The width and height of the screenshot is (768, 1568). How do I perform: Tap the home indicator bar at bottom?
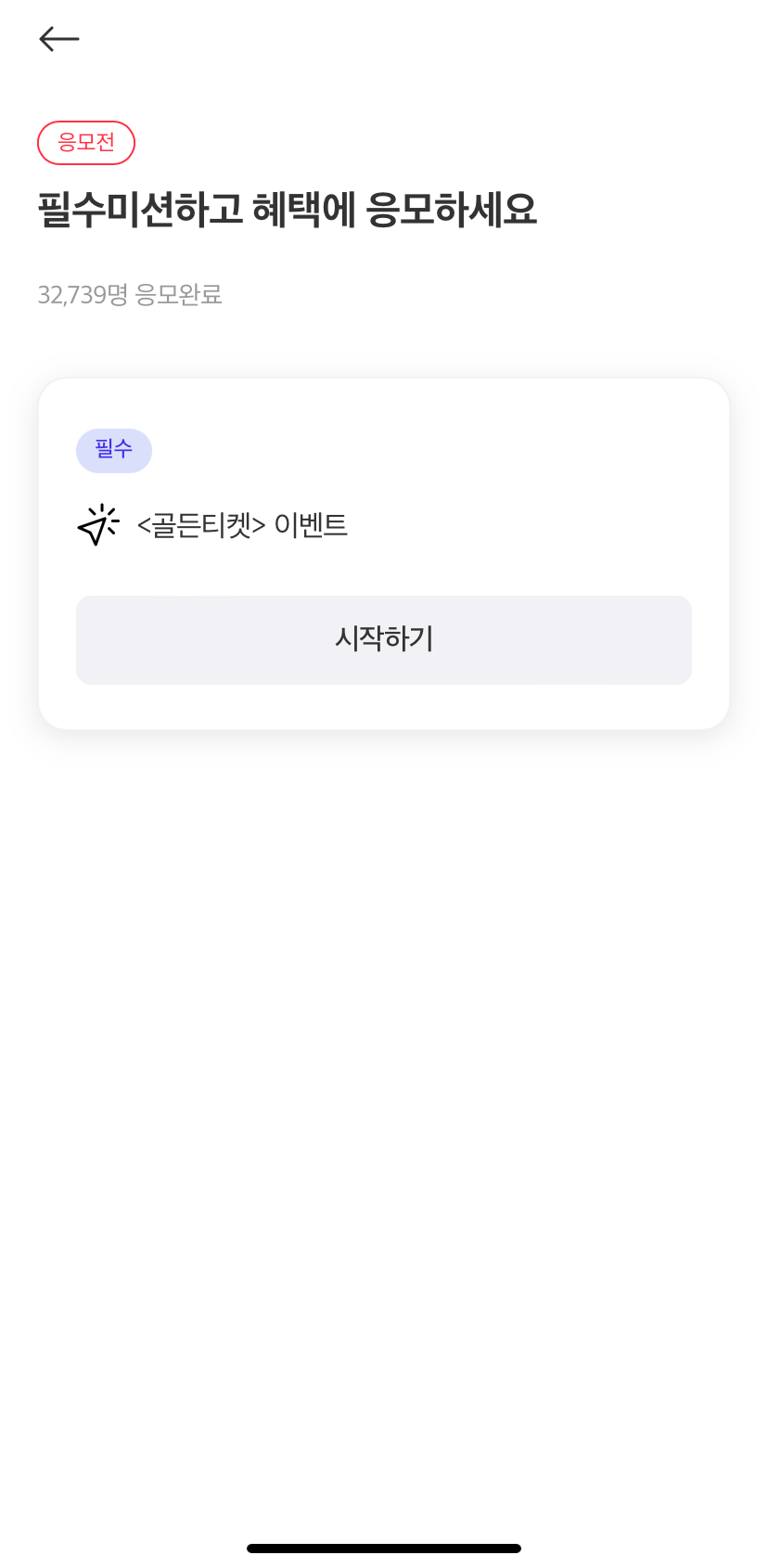[x=384, y=1548]
